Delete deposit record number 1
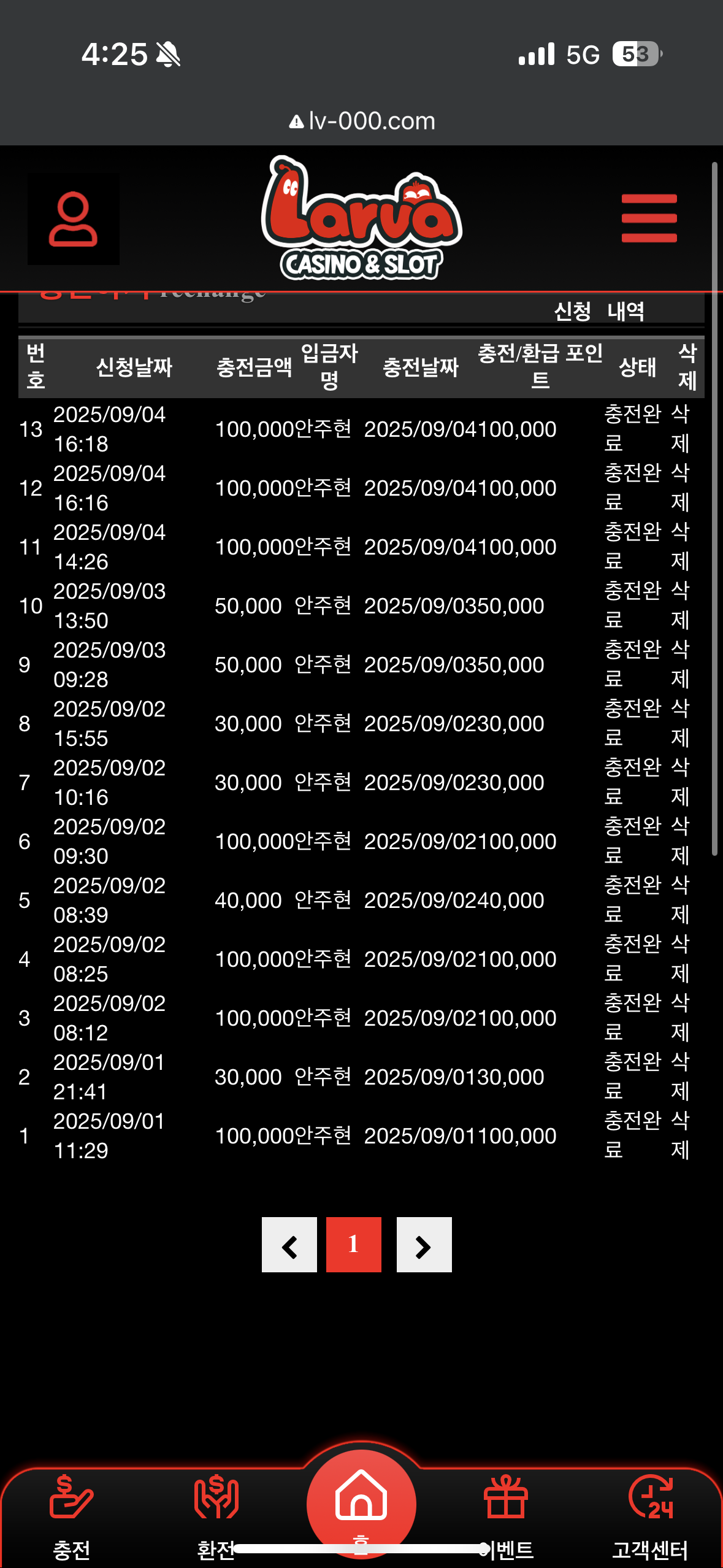 pos(680,1135)
